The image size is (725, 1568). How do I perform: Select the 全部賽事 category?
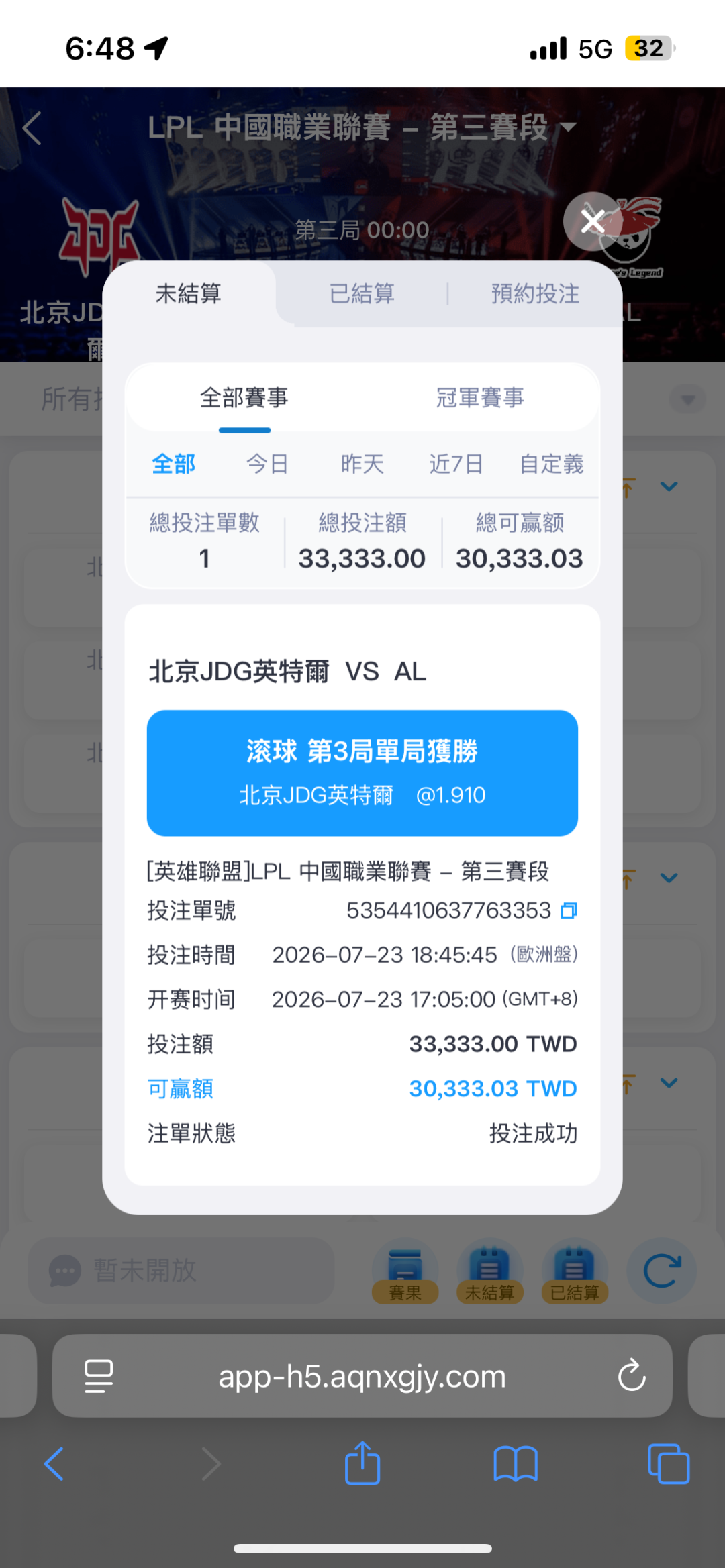[244, 398]
